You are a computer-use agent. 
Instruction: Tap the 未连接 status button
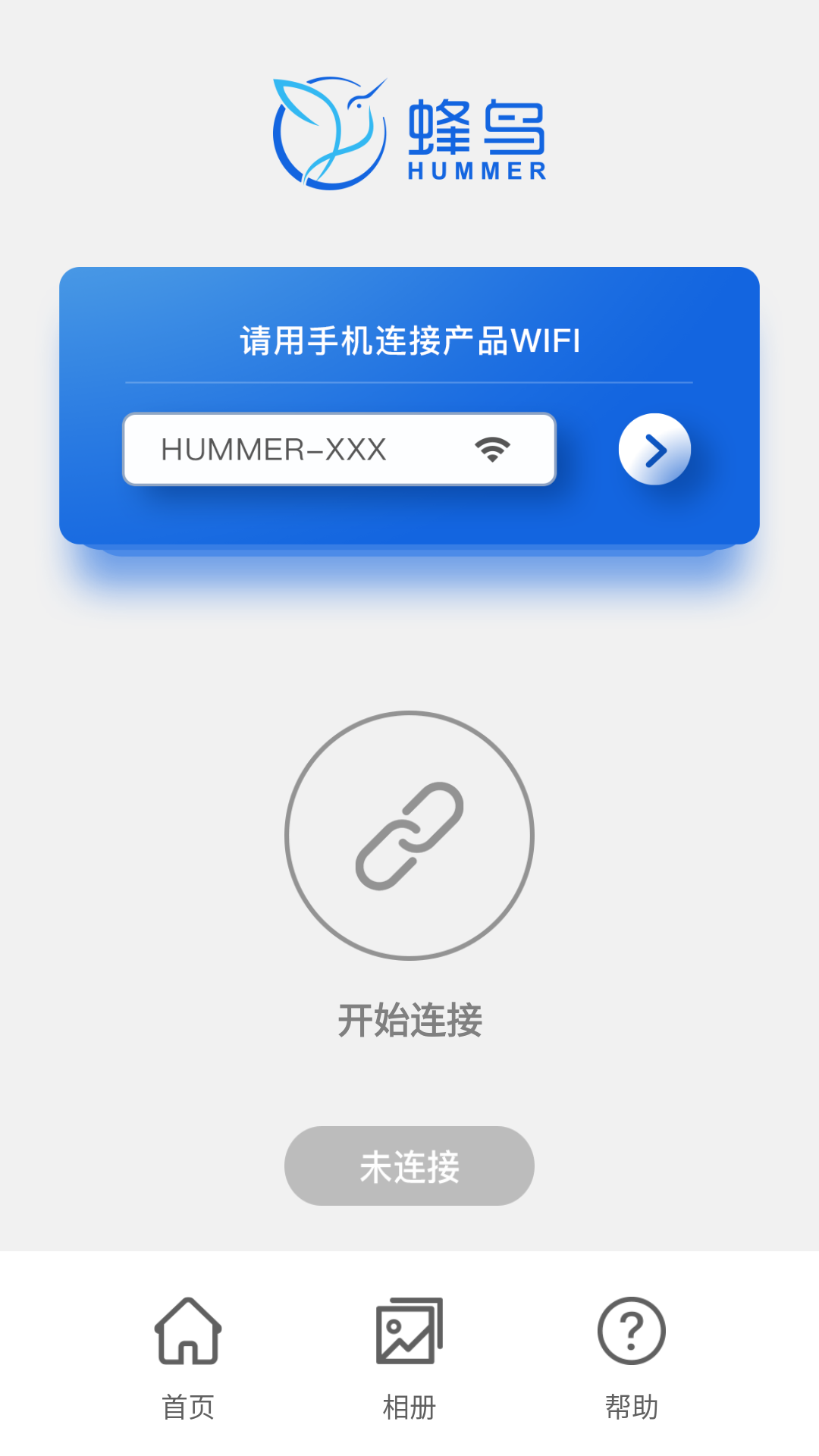pyautogui.click(x=409, y=1166)
